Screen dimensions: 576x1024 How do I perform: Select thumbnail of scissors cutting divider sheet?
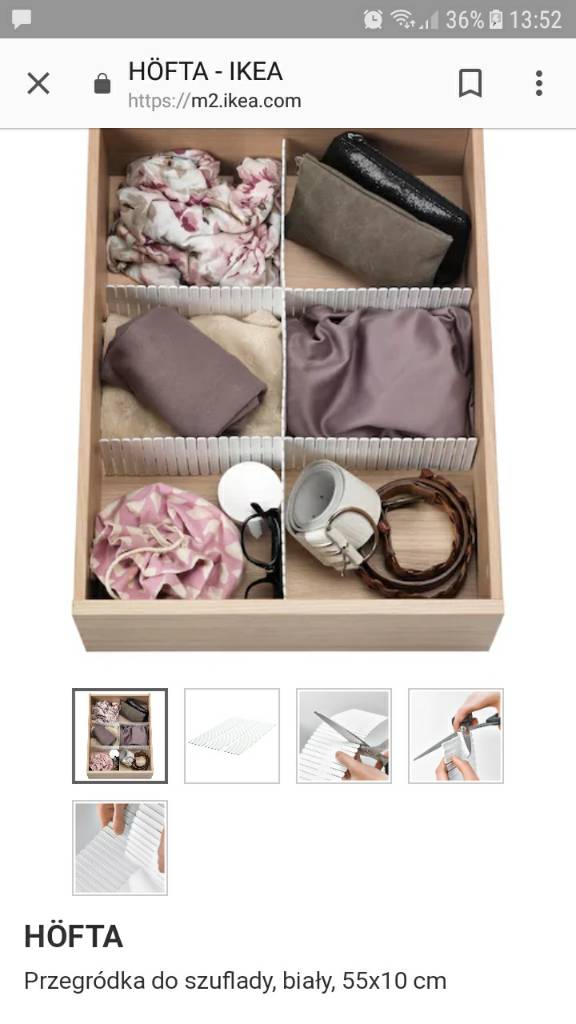[x=344, y=736]
